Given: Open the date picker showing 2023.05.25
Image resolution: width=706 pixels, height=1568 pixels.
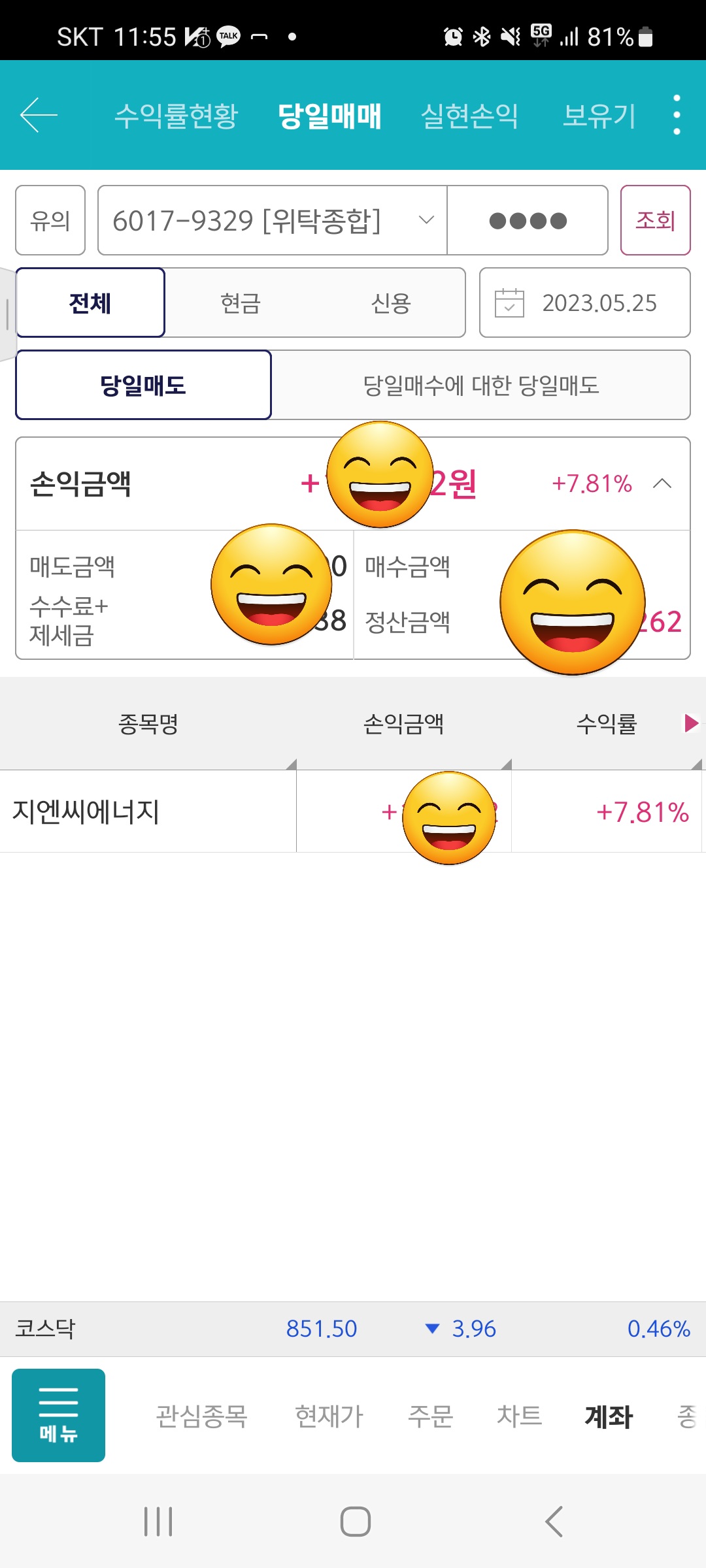Looking at the screenshot, I should coord(585,302).
